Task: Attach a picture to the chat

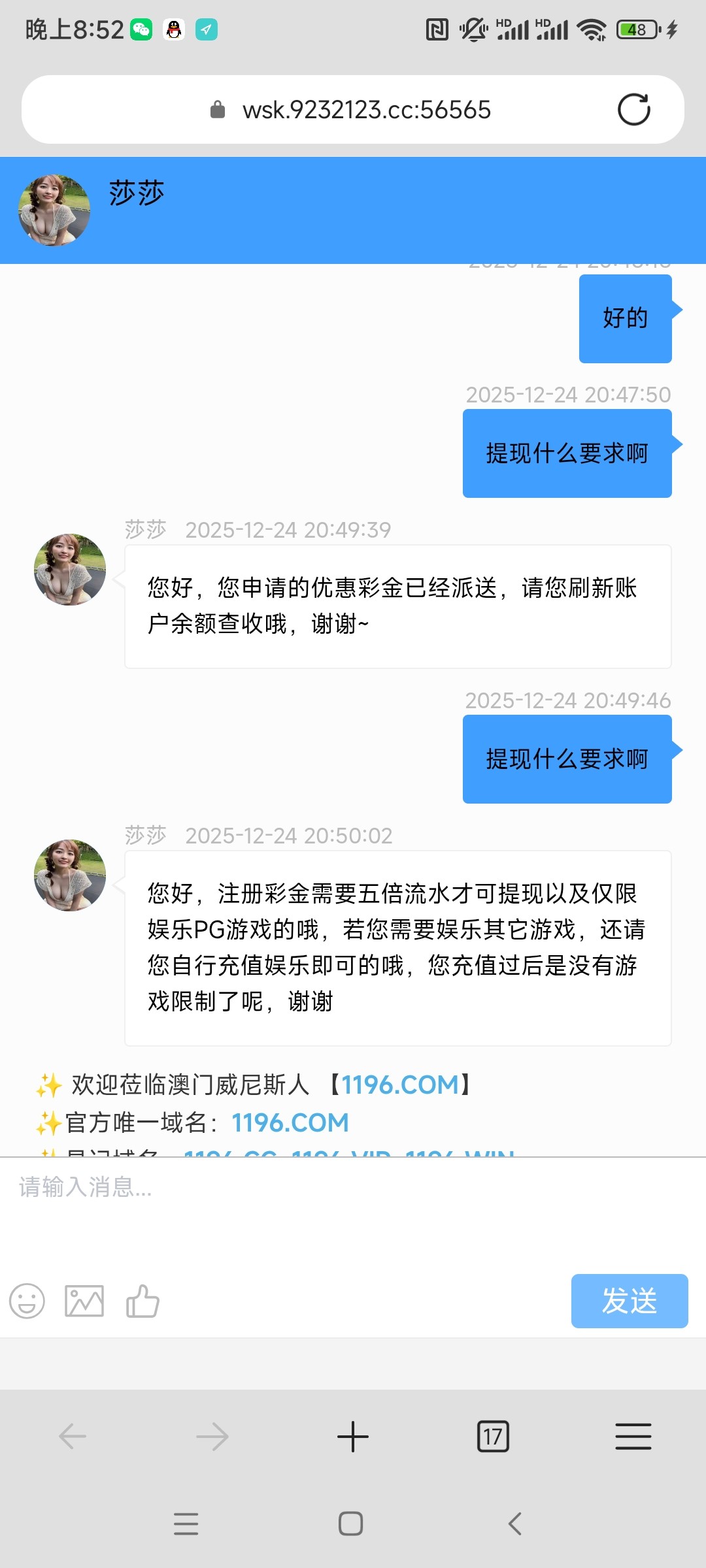Action: [84, 1301]
